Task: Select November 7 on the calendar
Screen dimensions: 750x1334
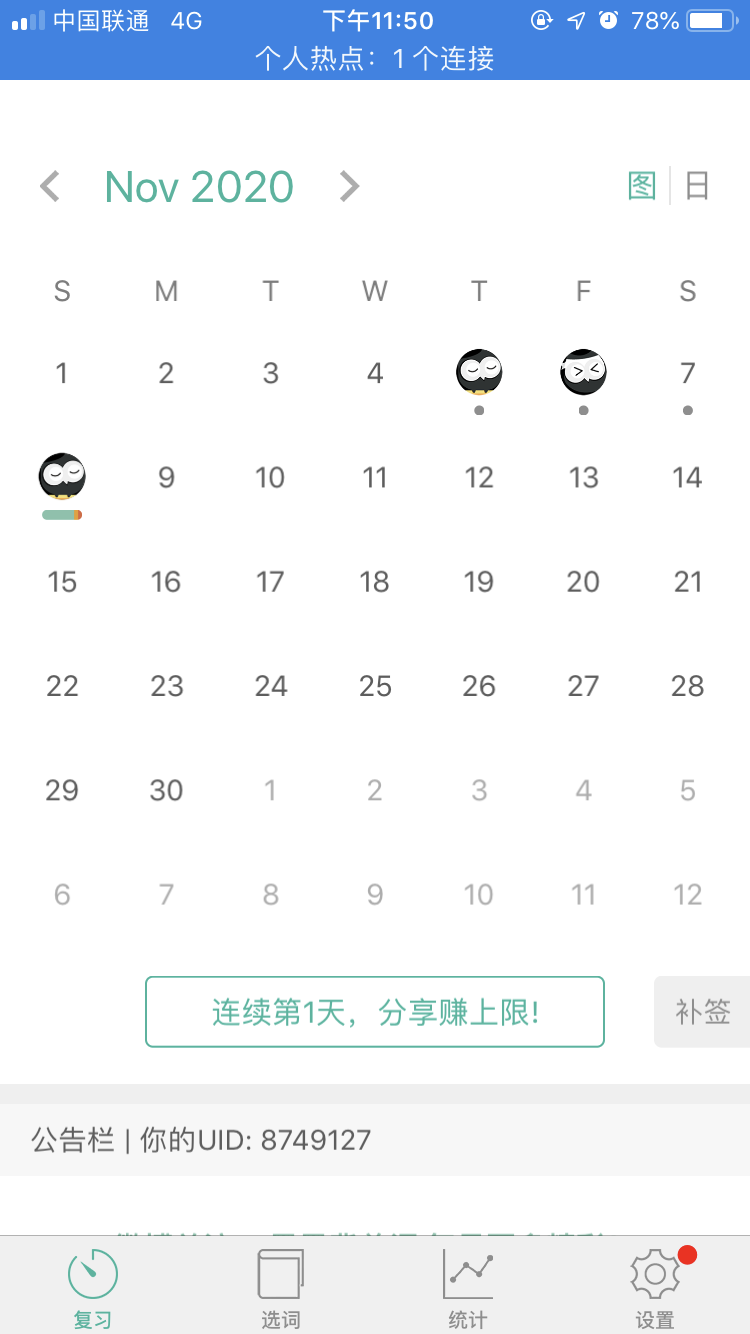Action: coord(687,374)
